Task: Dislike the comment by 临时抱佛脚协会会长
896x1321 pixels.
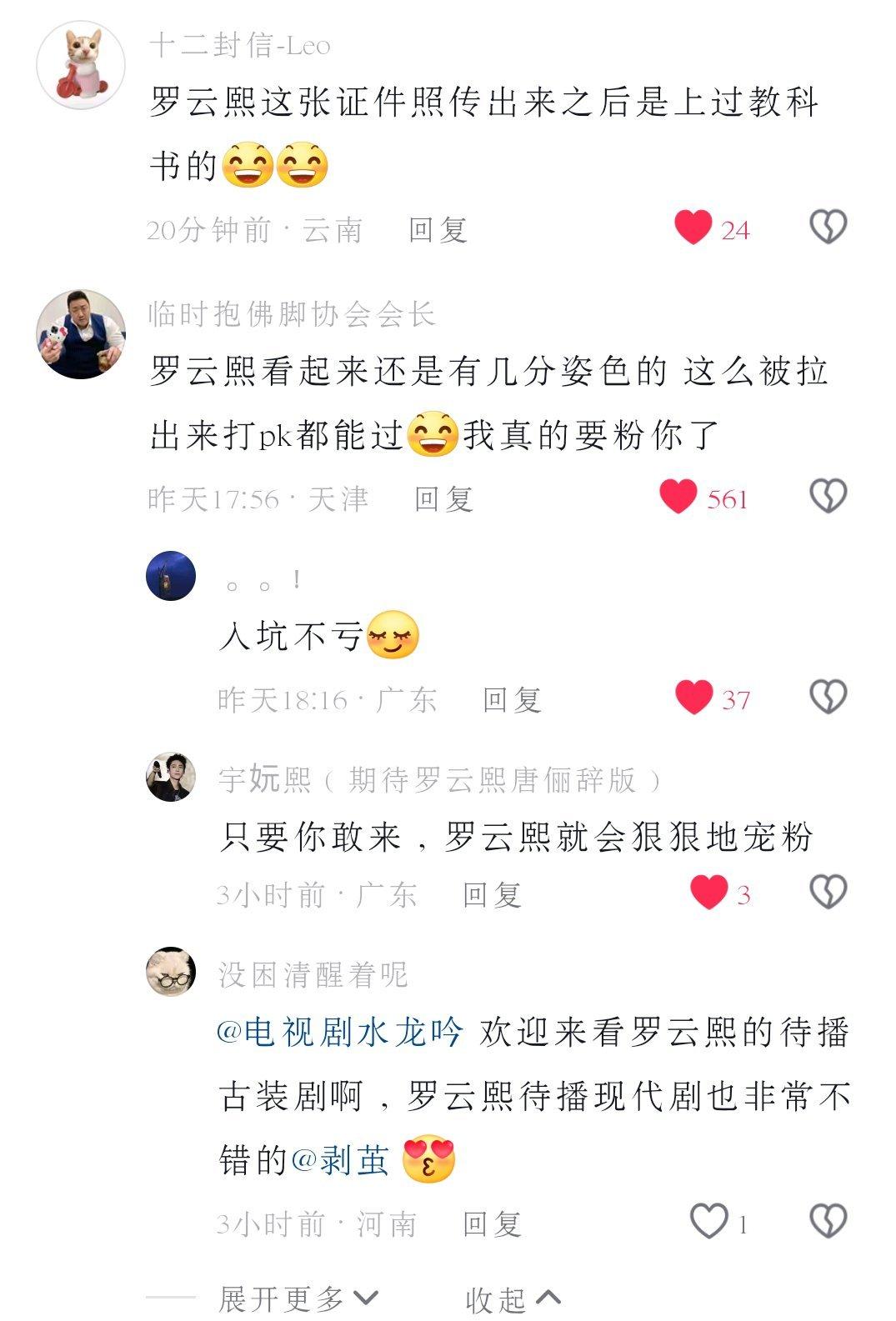Action: point(828,497)
